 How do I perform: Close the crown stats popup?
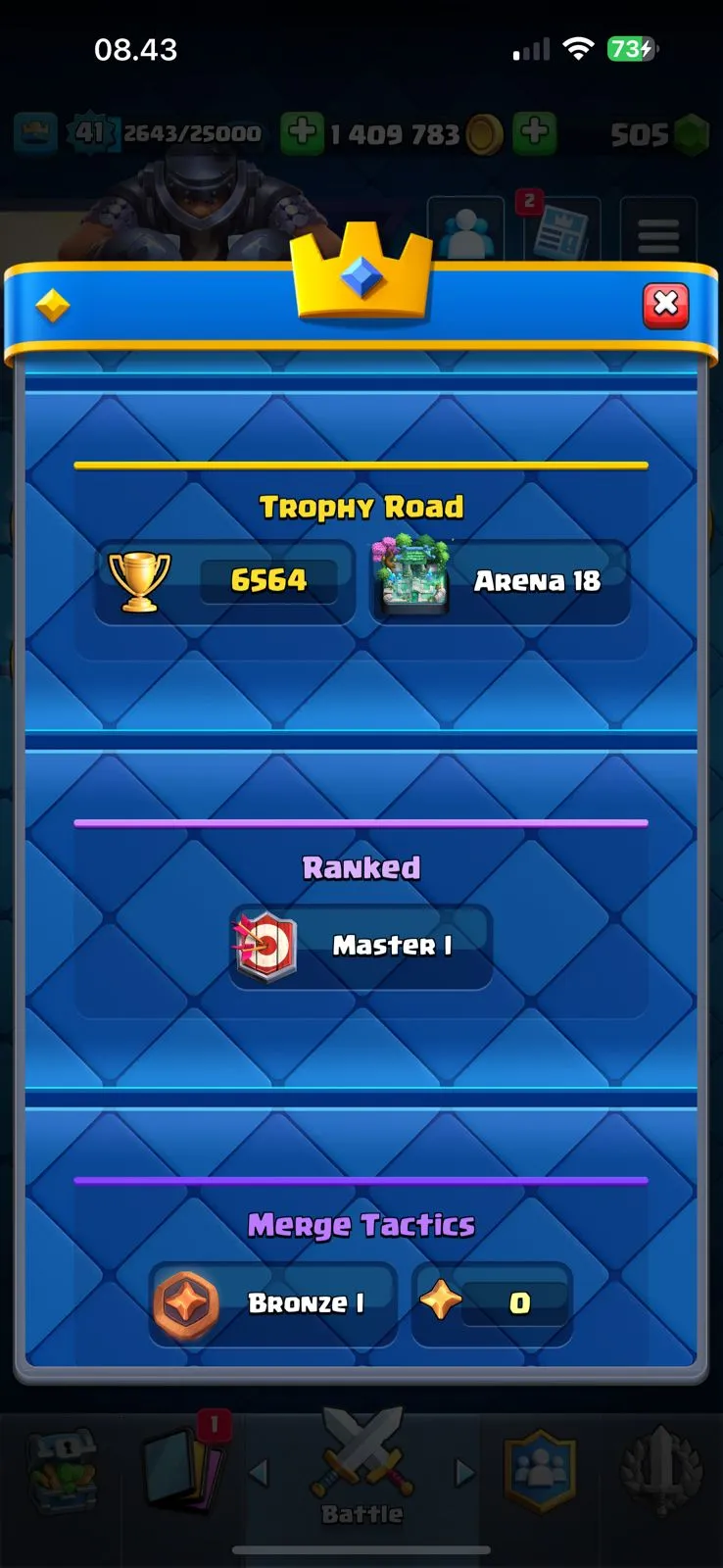666,305
